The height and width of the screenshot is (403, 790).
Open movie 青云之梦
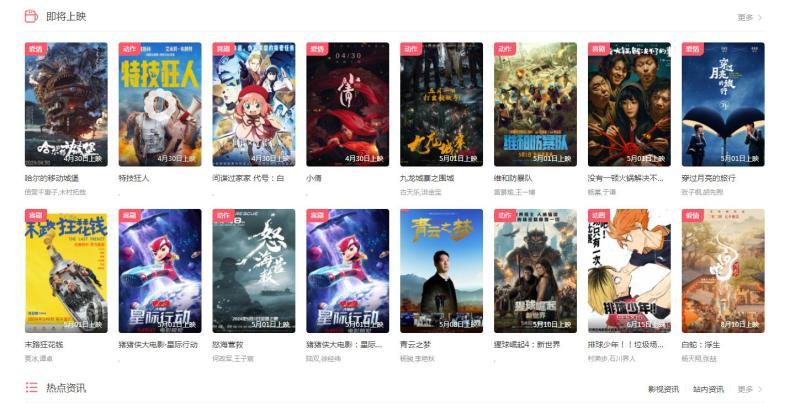click(x=441, y=270)
